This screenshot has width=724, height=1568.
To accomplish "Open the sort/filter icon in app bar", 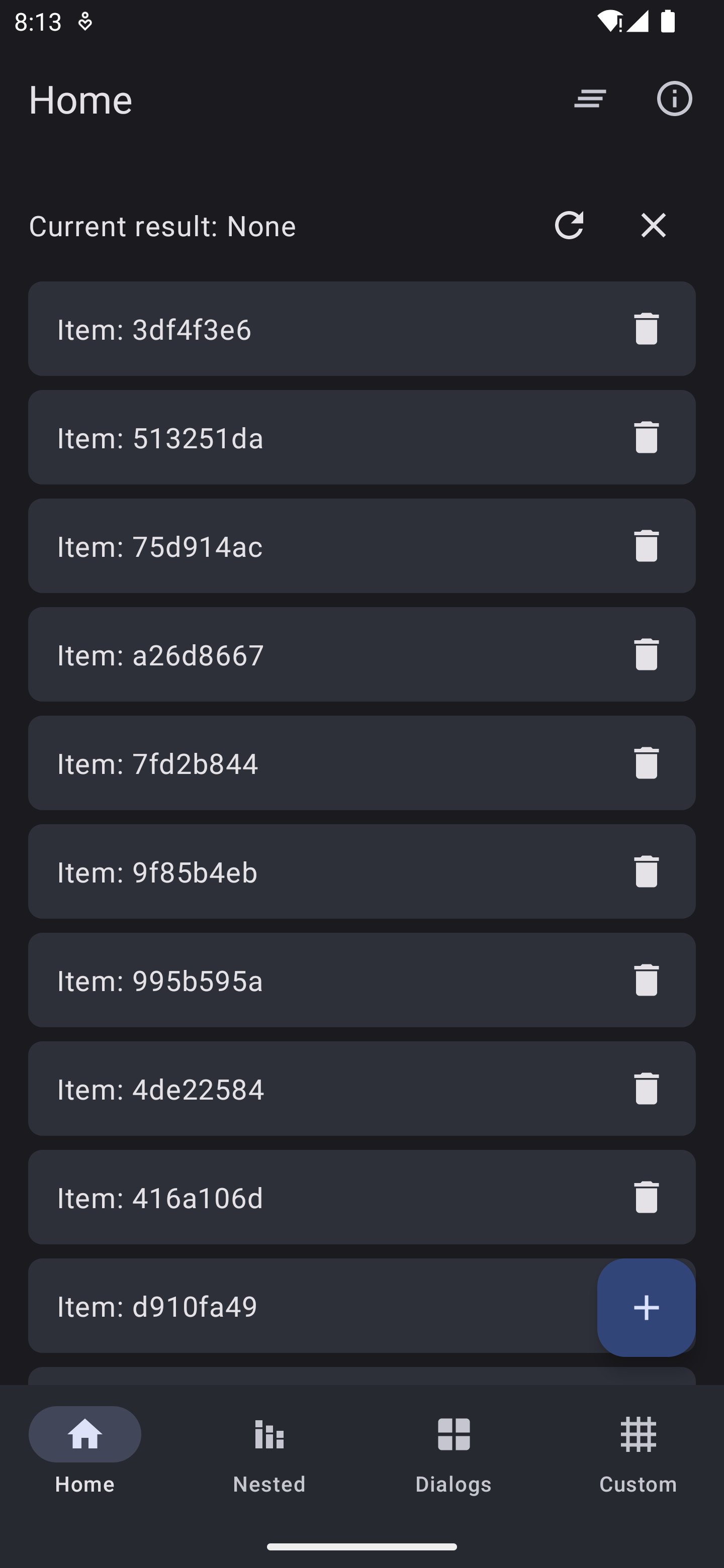I will 590,99.
